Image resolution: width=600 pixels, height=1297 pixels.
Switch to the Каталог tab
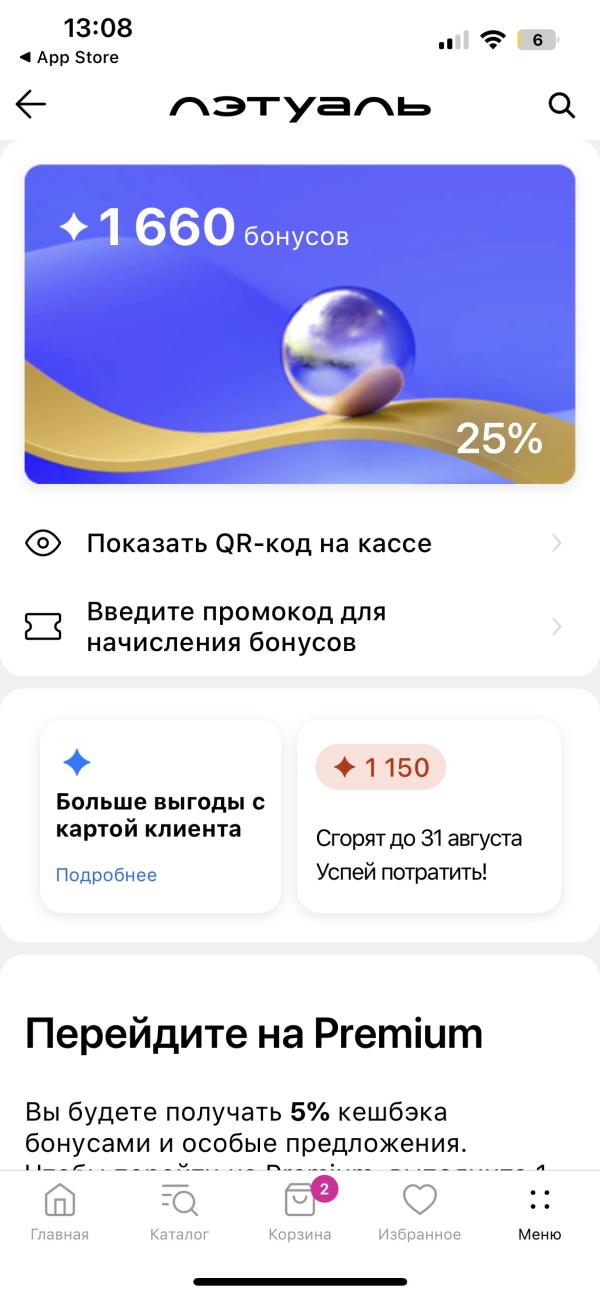(x=180, y=1212)
